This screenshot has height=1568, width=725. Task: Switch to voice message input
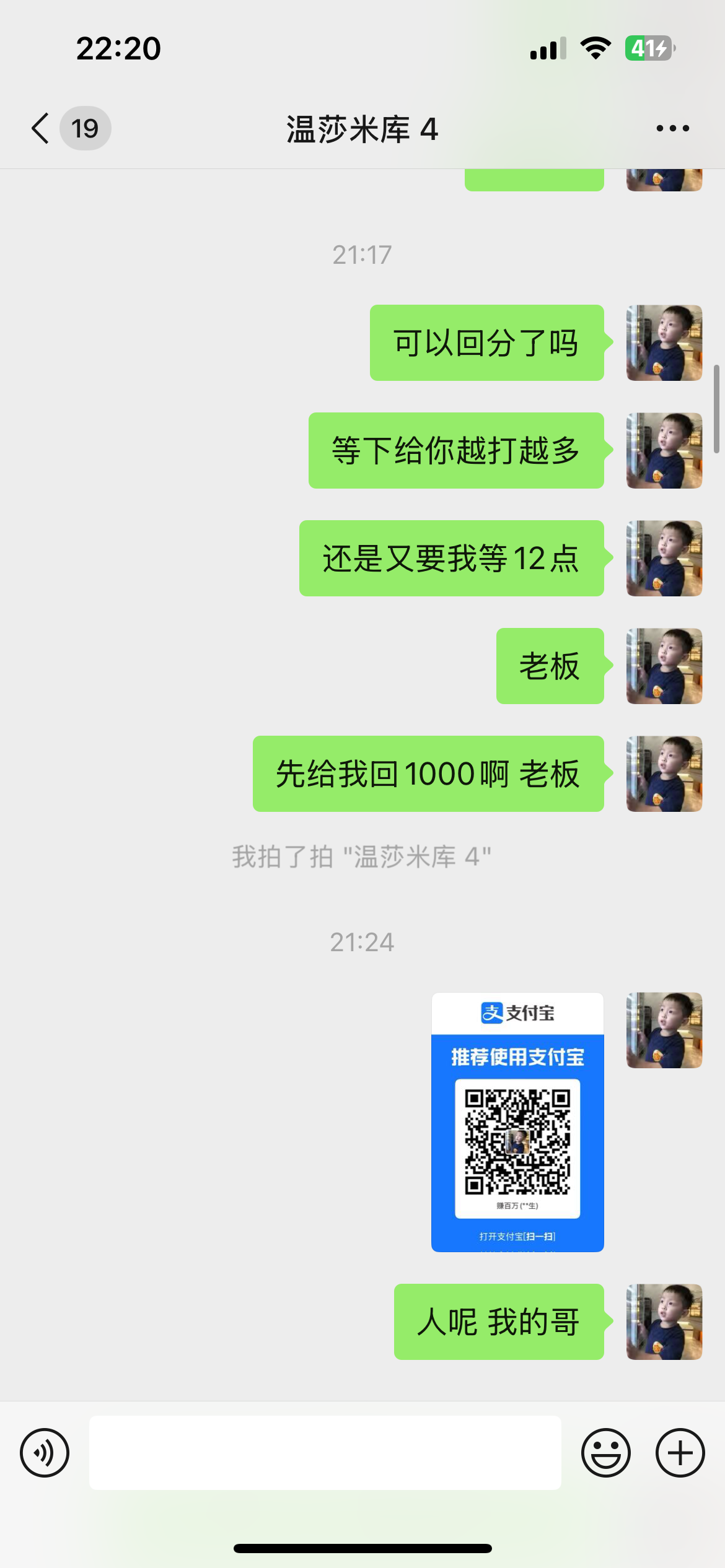45,1453
